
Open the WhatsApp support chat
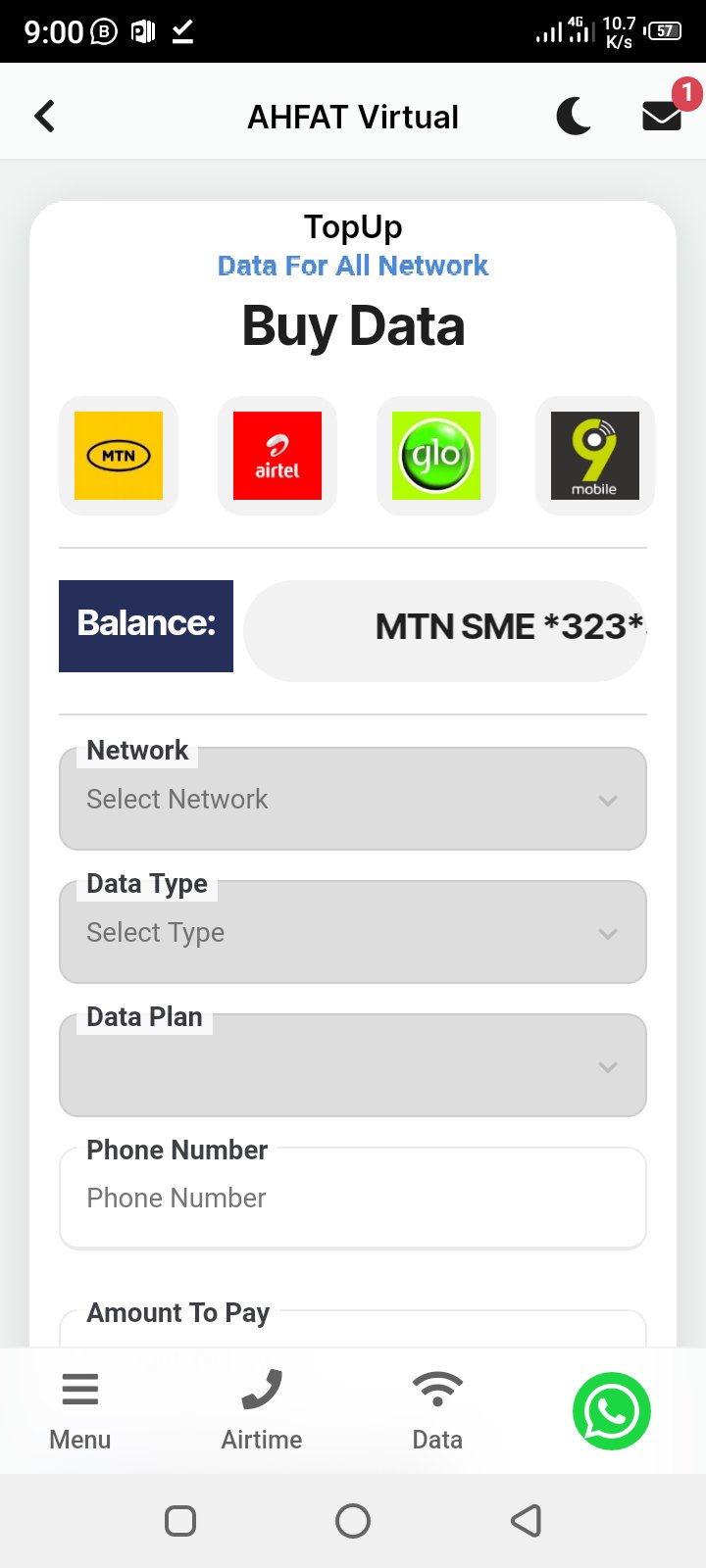610,1411
